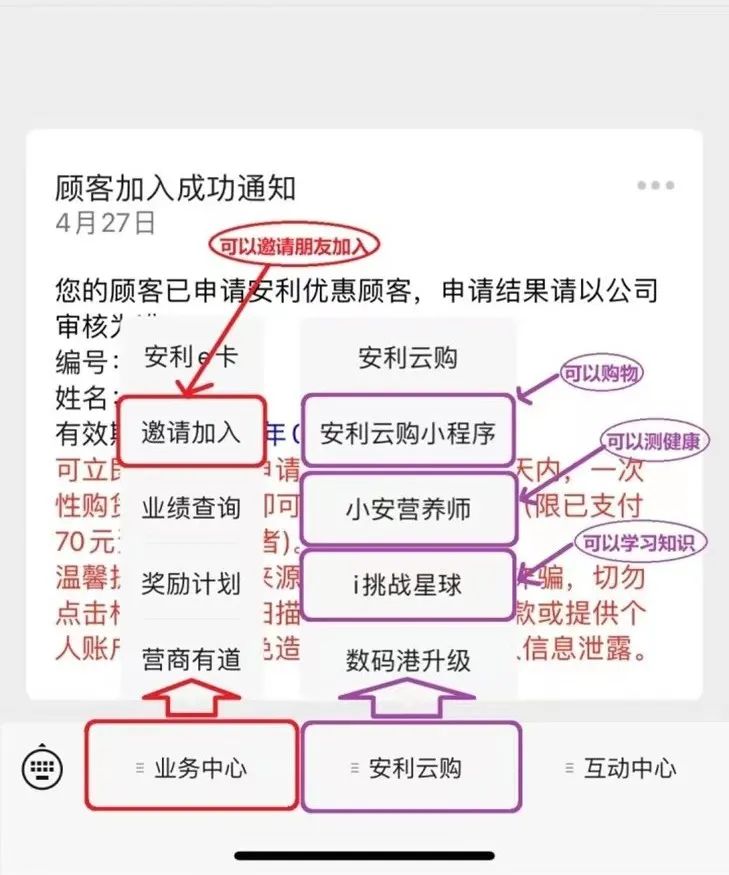Launch 小安营养师 health assistant
The width and height of the screenshot is (729, 875).
(x=409, y=508)
